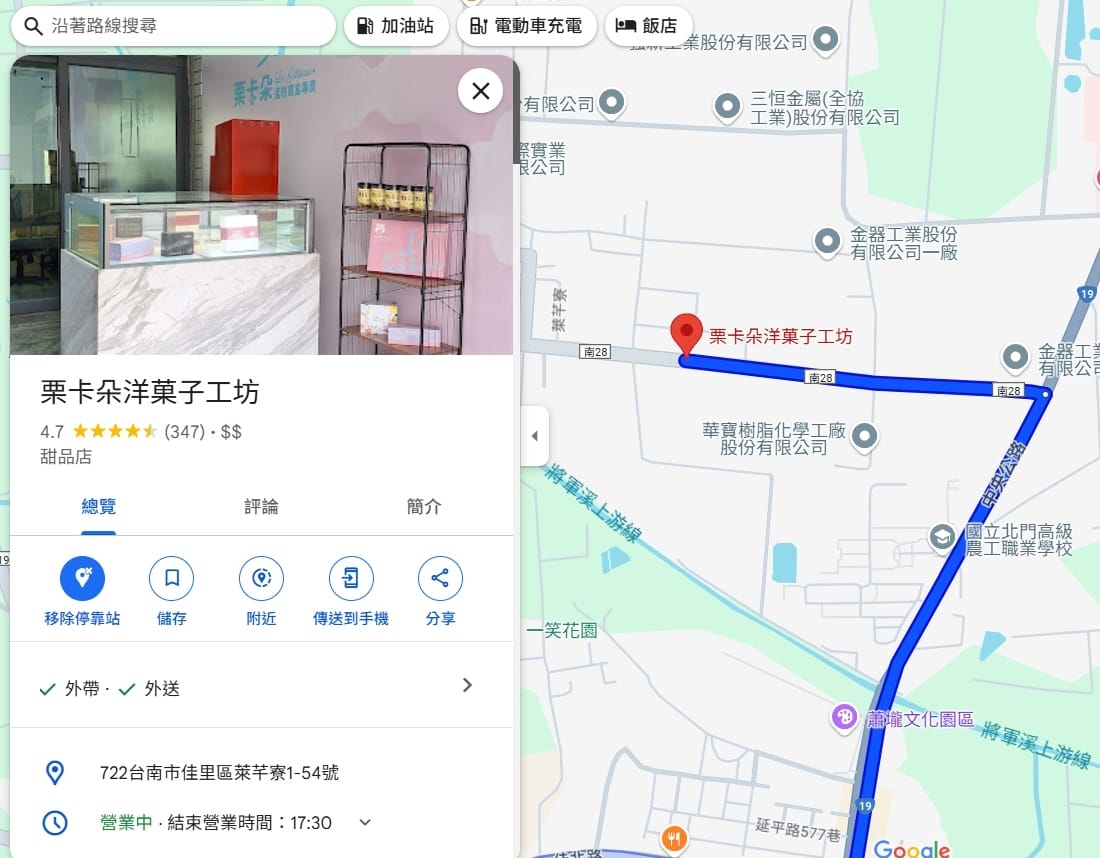
Task: Tap the 蕭壠文化園區 map marker
Action: [845, 717]
